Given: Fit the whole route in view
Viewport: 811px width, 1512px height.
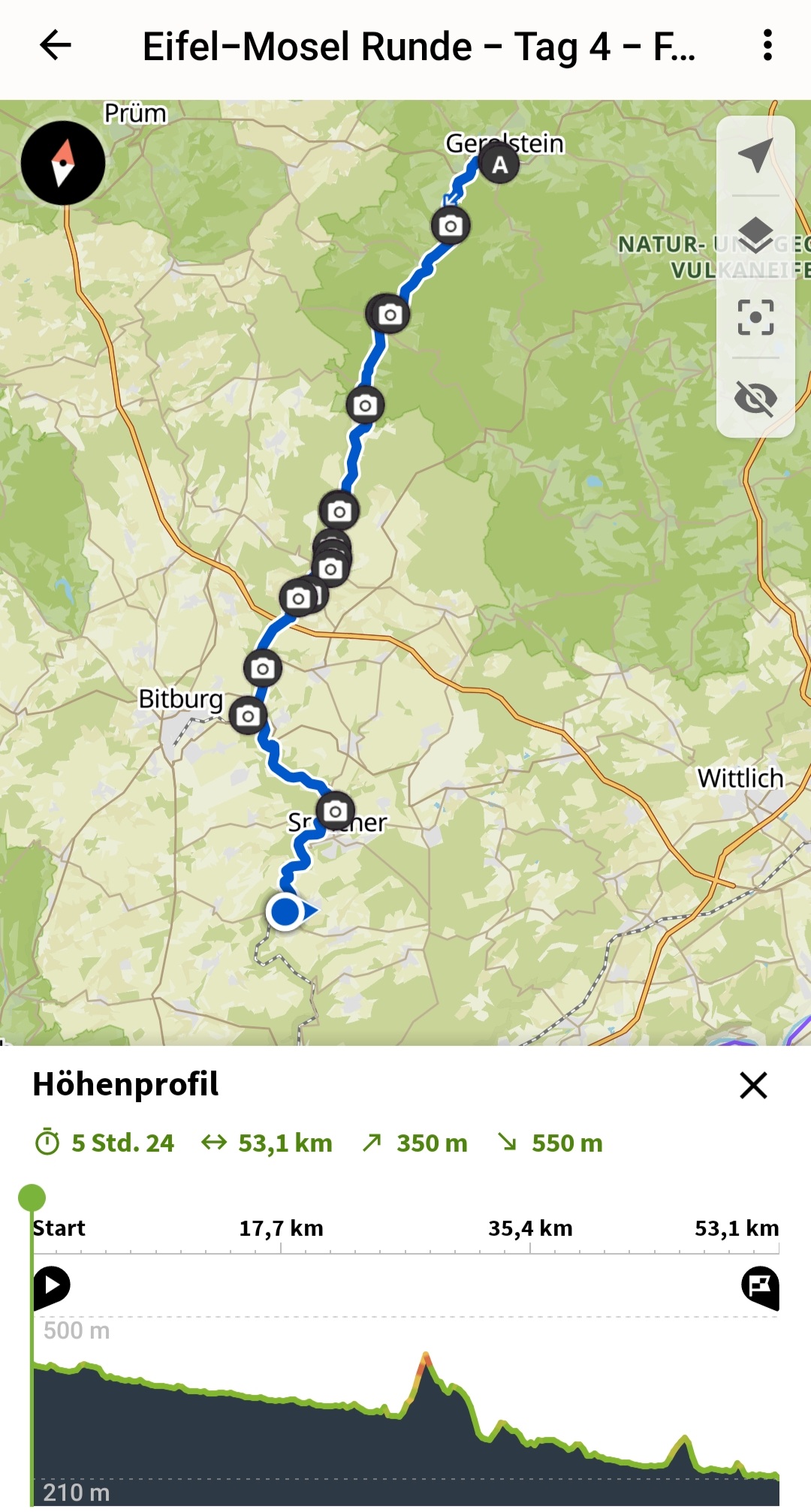Looking at the screenshot, I should point(755,317).
